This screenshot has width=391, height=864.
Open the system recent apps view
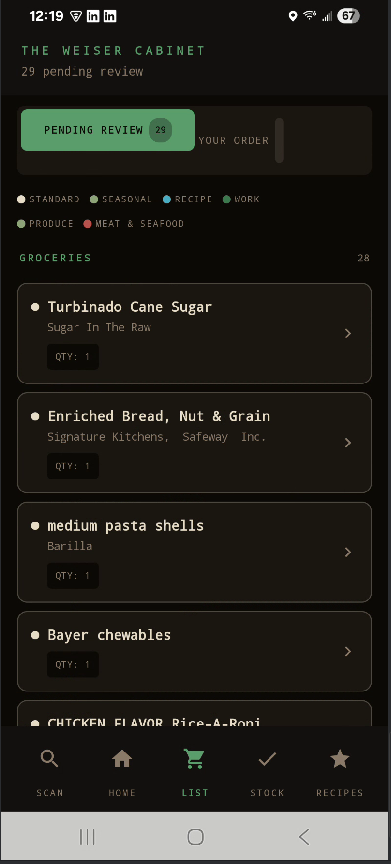coord(87,836)
